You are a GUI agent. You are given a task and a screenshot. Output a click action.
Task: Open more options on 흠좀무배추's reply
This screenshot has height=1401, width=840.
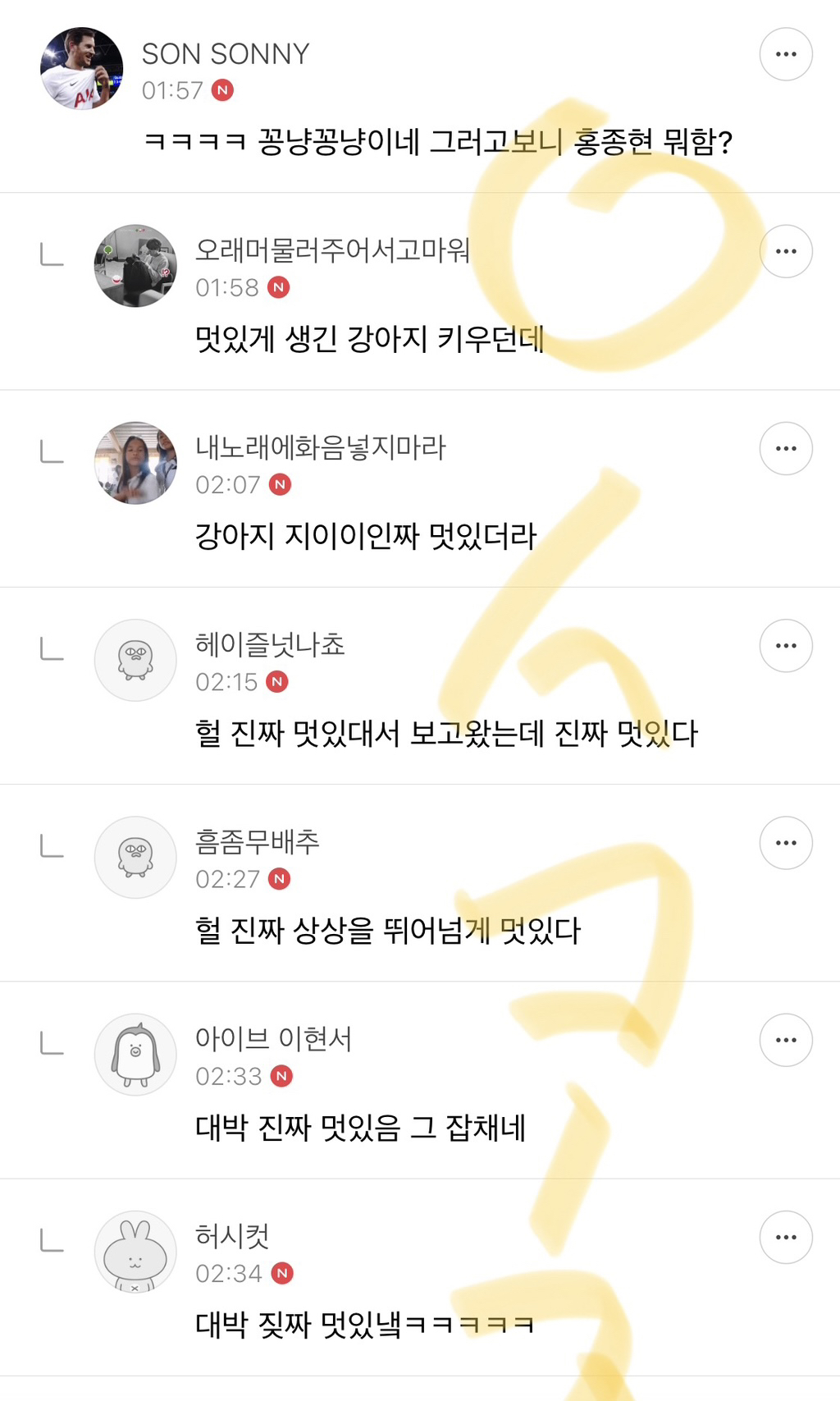coord(785,843)
